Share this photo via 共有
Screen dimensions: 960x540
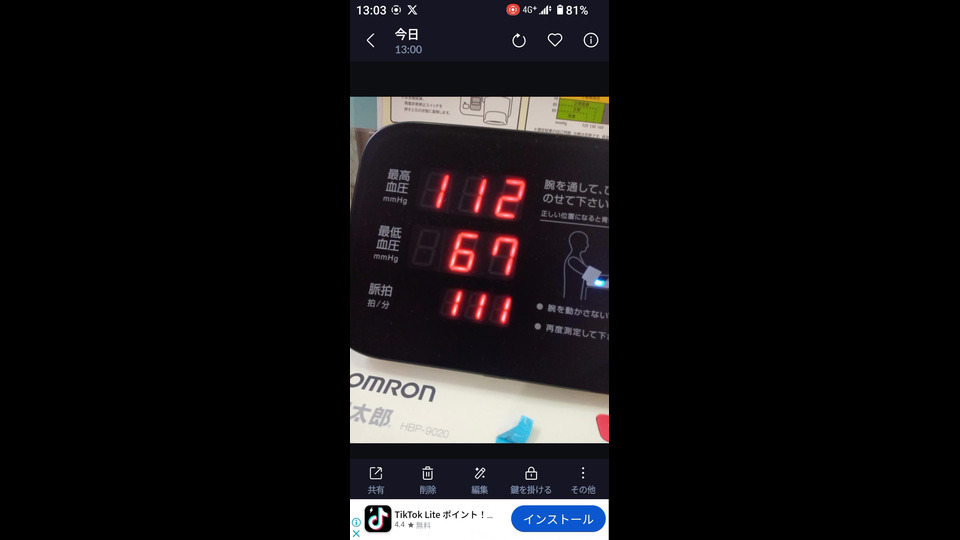click(x=376, y=479)
